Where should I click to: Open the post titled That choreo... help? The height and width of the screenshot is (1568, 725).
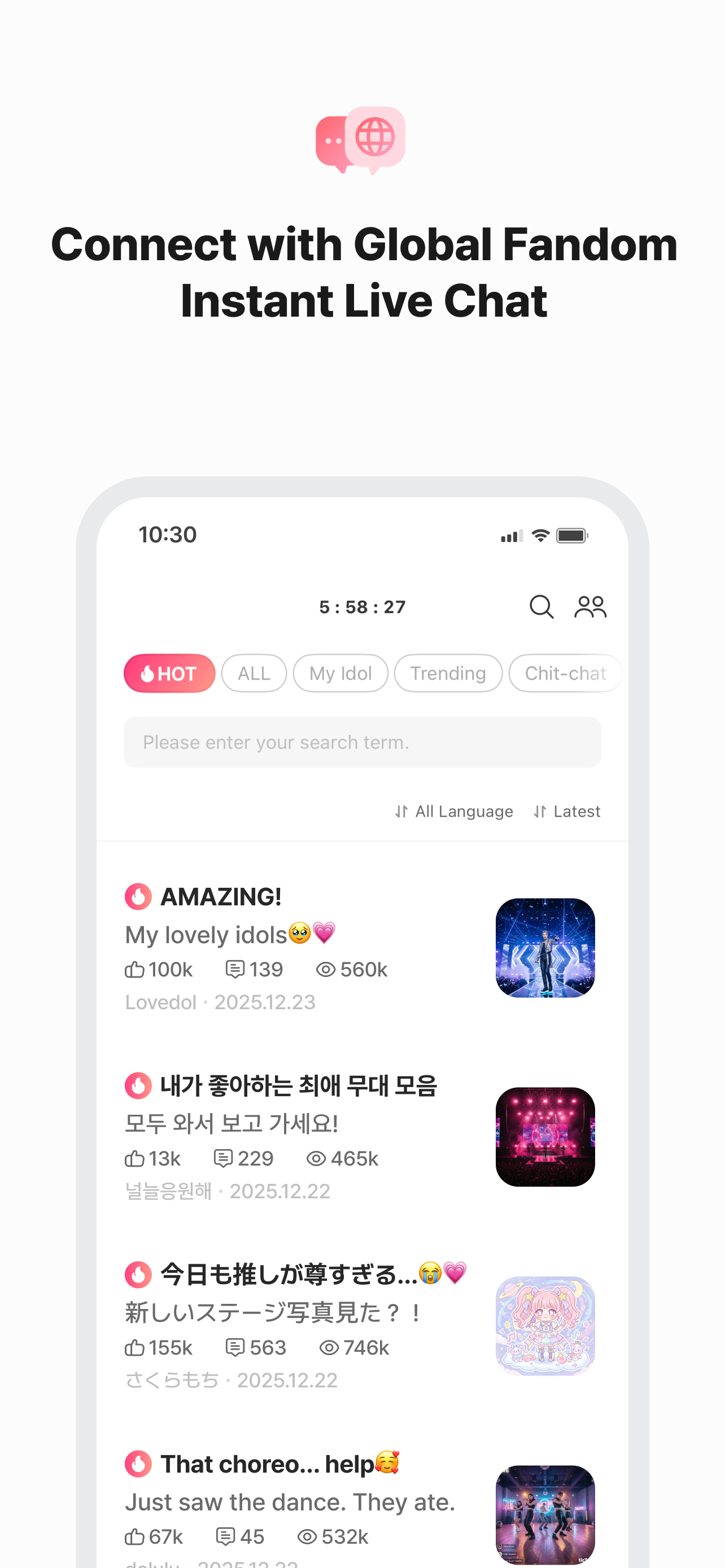[278, 1464]
